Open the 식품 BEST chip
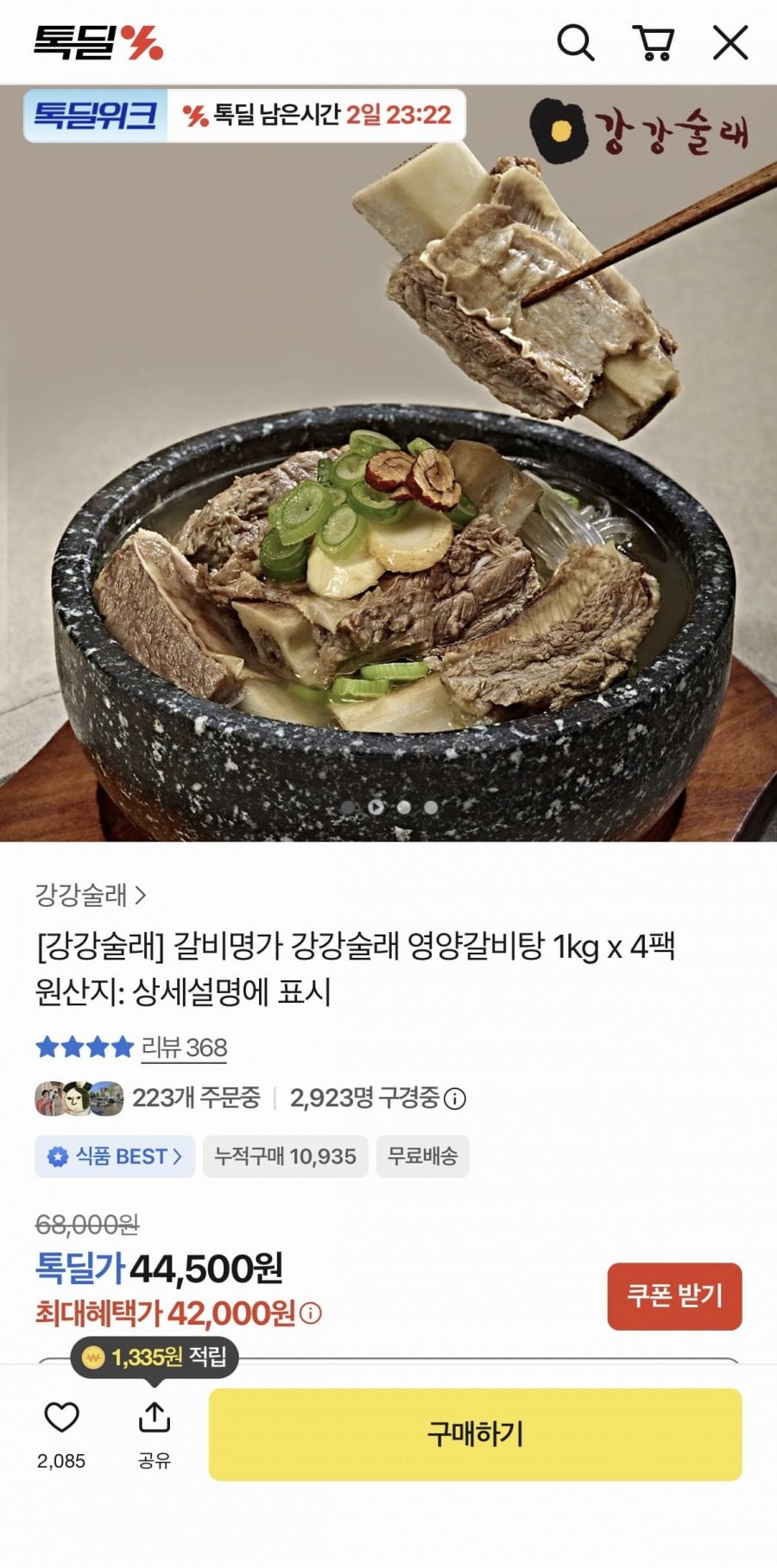Viewport: 777px width, 1568px height. point(115,1156)
